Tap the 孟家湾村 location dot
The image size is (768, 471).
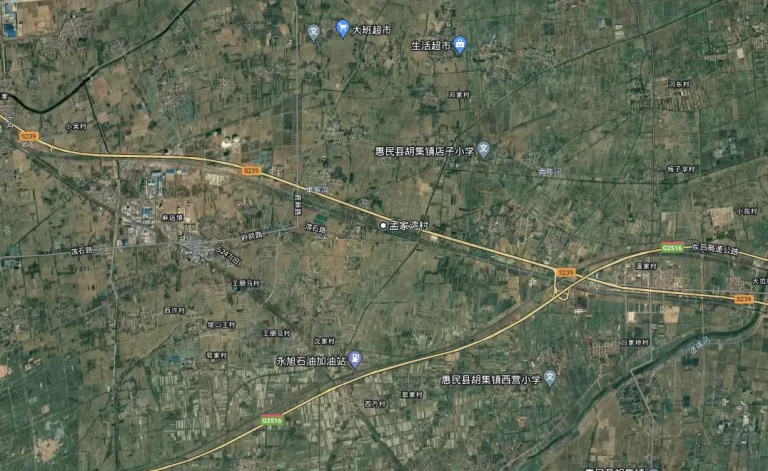pyautogui.click(x=383, y=227)
